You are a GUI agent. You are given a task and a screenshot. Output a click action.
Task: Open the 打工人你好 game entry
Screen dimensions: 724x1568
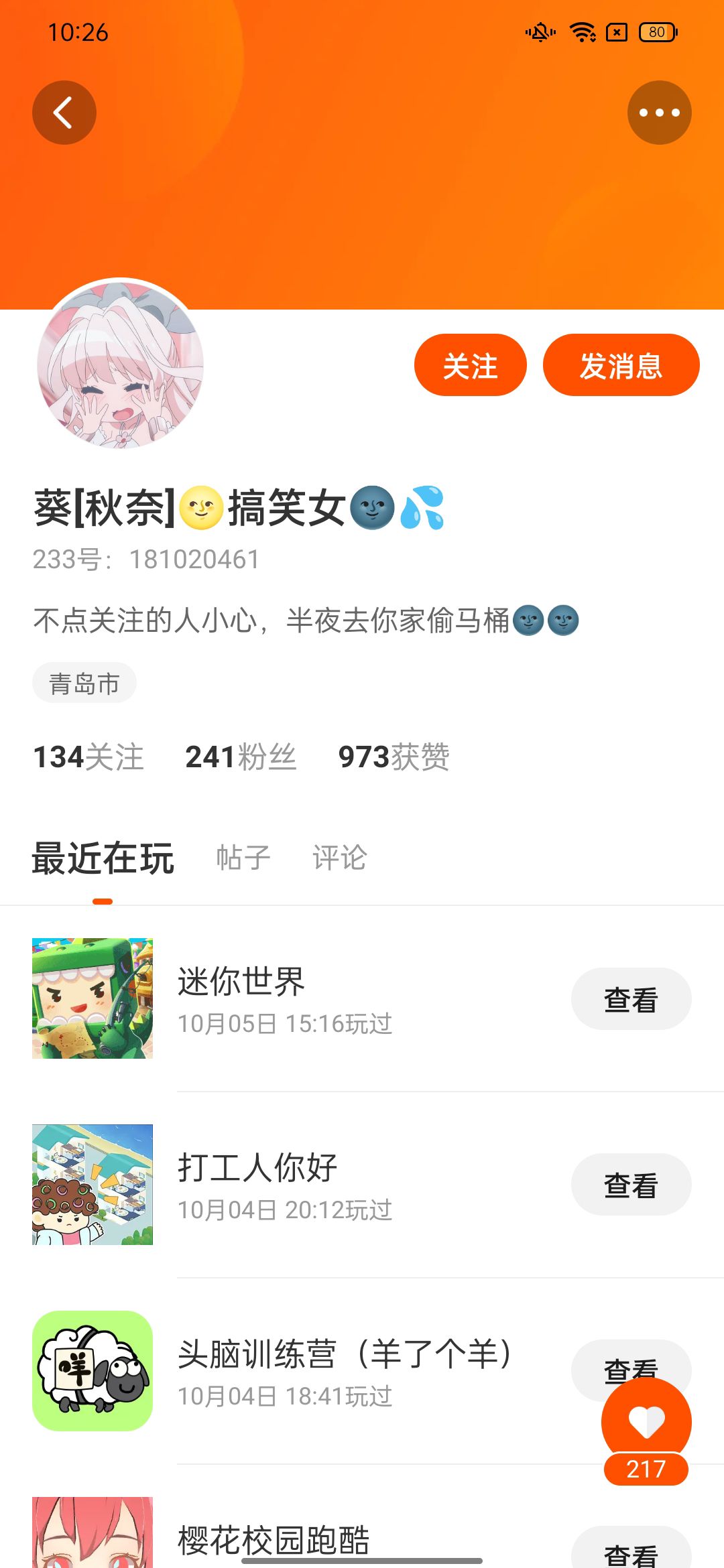click(362, 1185)
